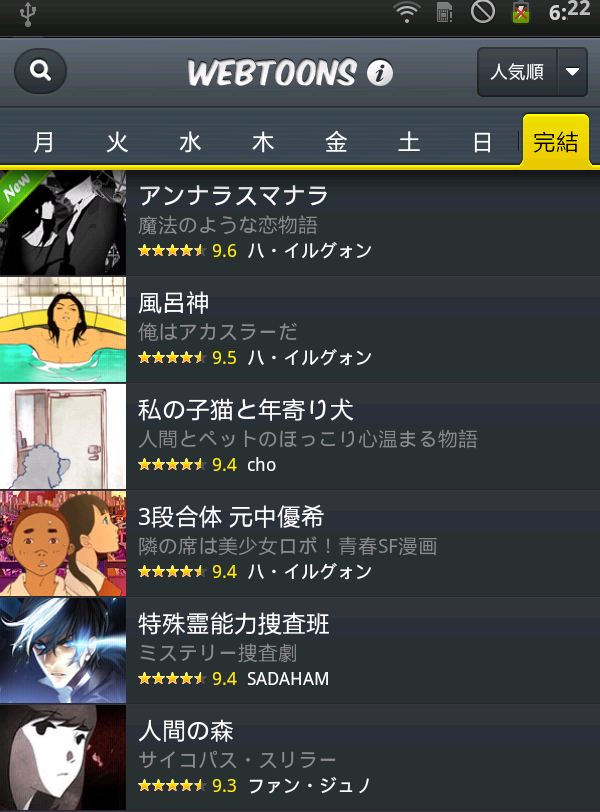Switch to the 火 tab

pos(117,142)
